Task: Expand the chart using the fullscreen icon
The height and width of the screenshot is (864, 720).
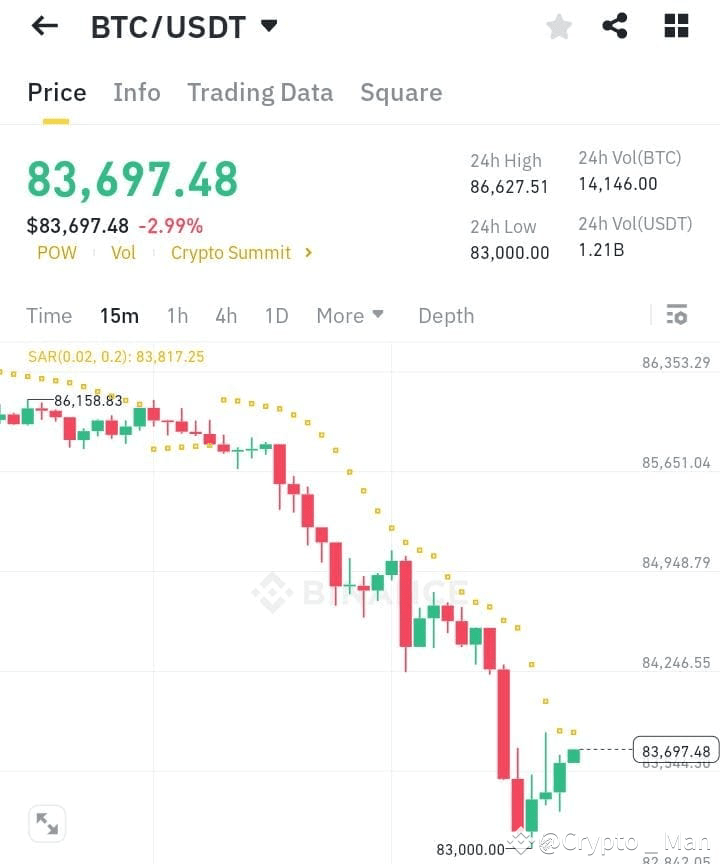Action: (47, 822)
